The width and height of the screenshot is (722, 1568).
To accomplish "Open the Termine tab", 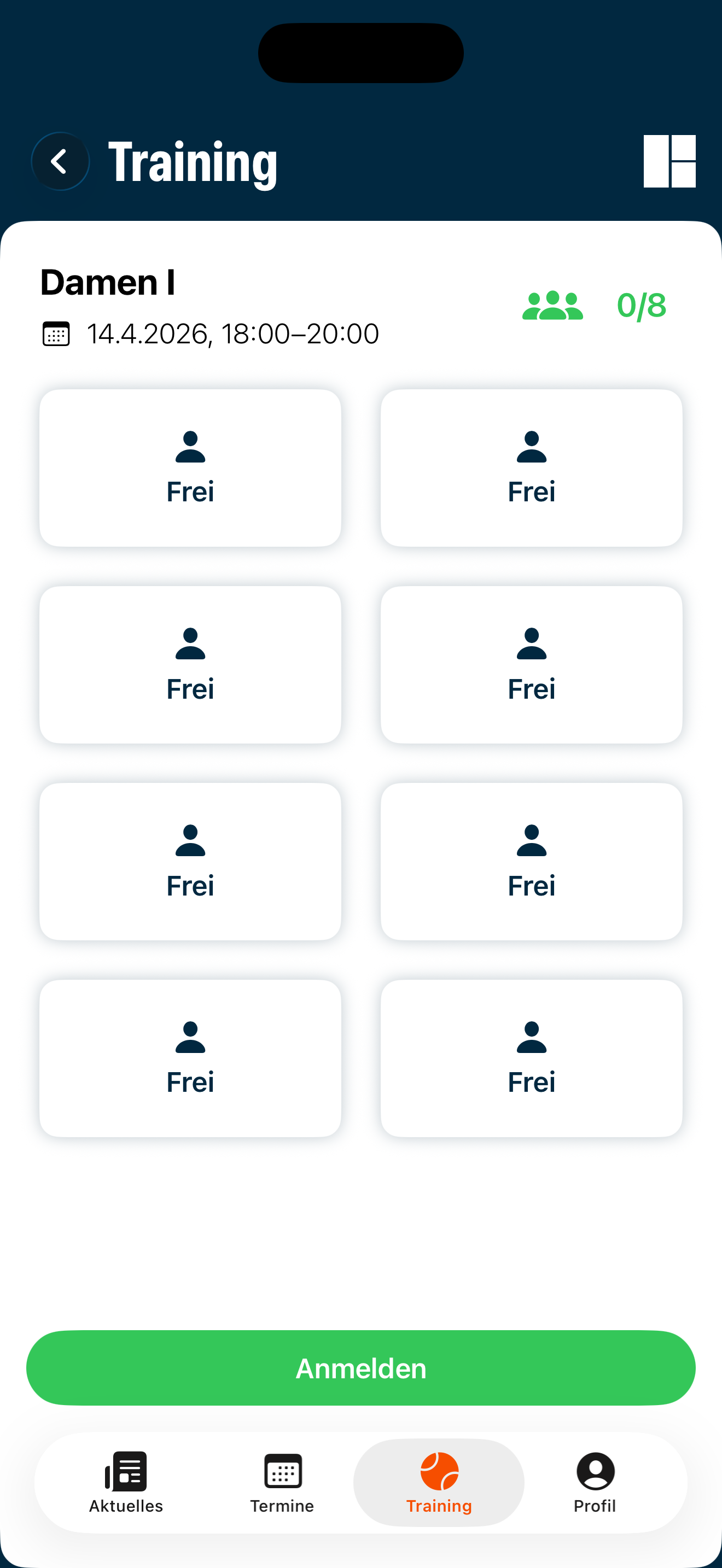I will coord(282,1483).
